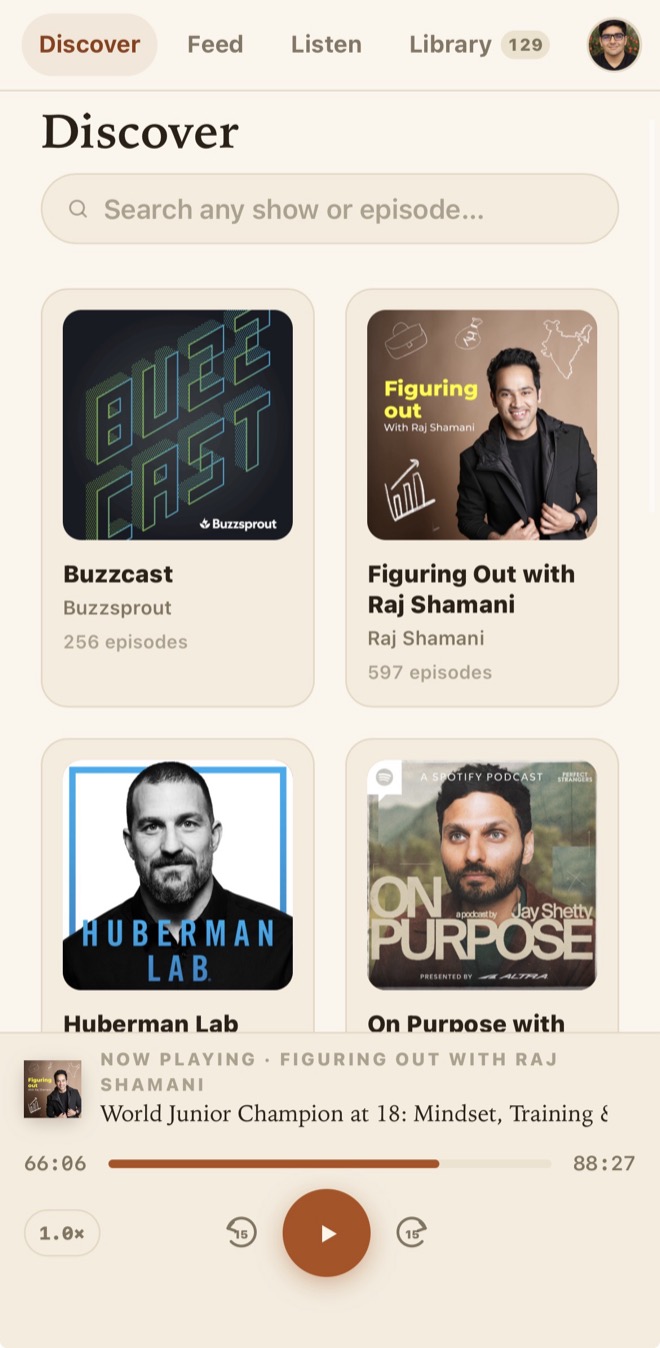660x1348 pixels.
Task: Skip forward 15 seconds
Action: (x=412, y=1233)
